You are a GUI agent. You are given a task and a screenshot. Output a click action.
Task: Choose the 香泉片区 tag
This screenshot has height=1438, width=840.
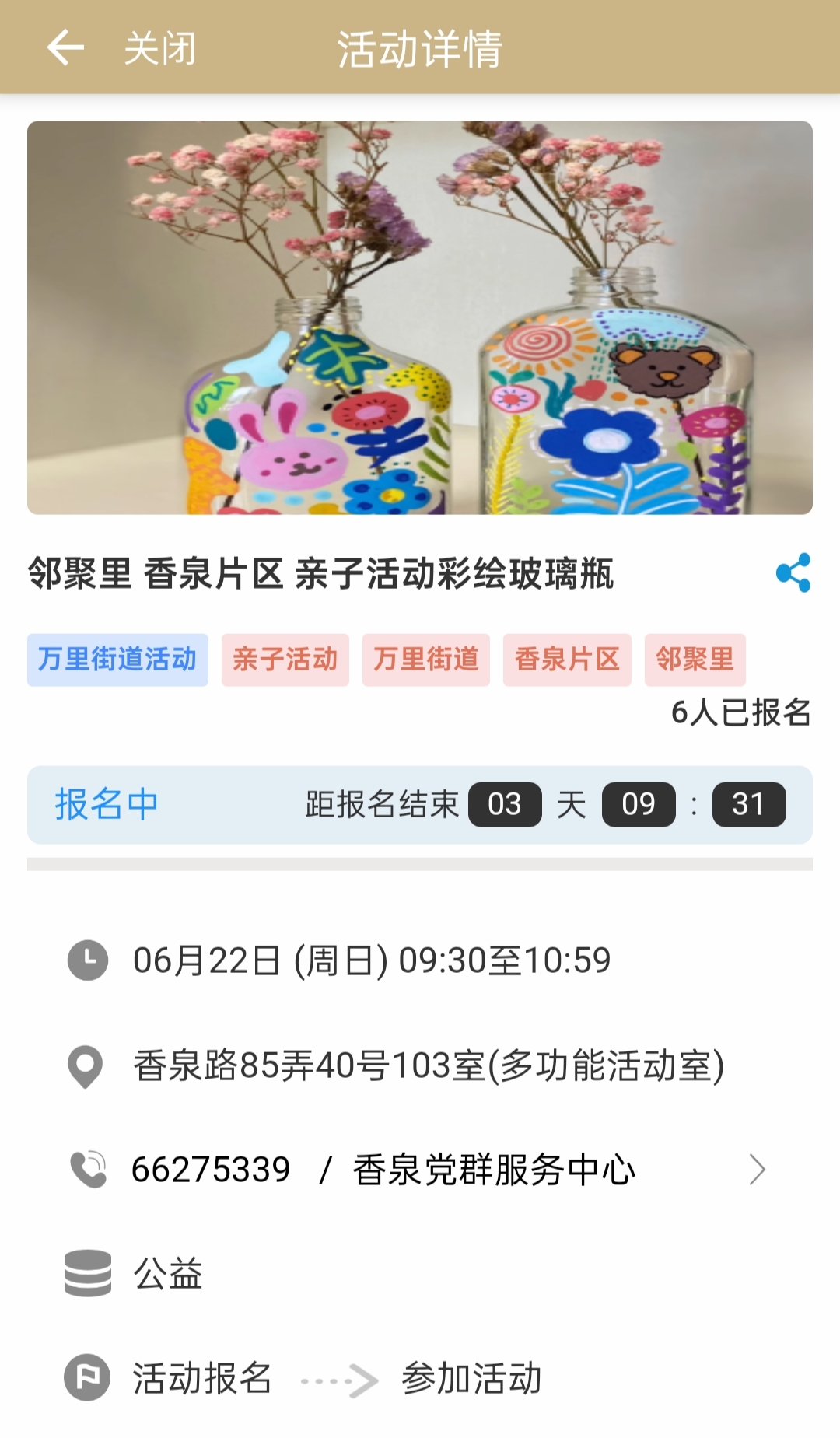[567, 660]
